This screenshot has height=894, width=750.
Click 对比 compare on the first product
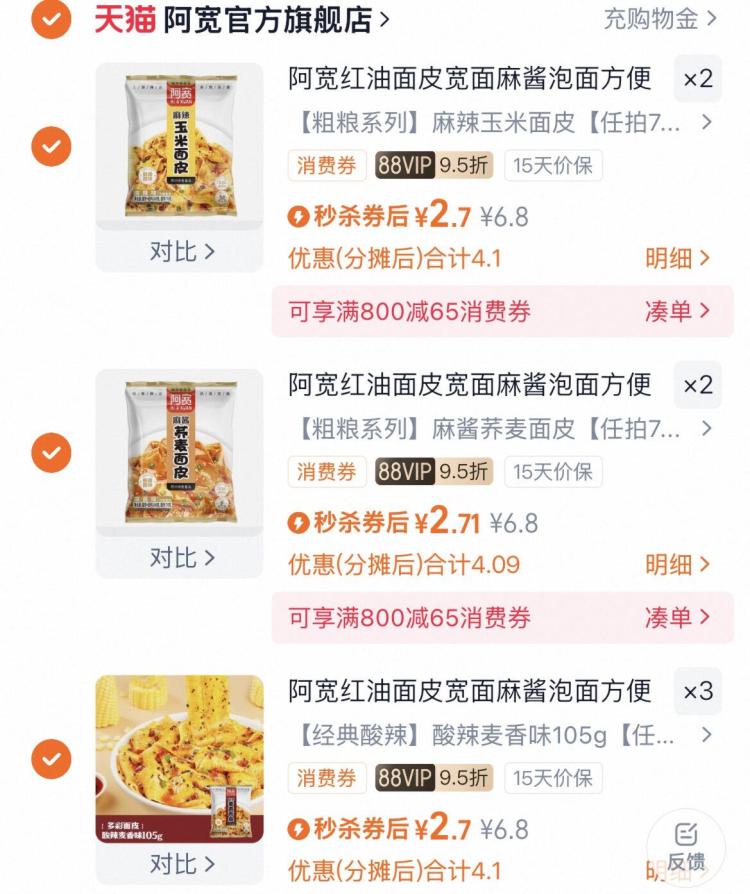[182, 253]
